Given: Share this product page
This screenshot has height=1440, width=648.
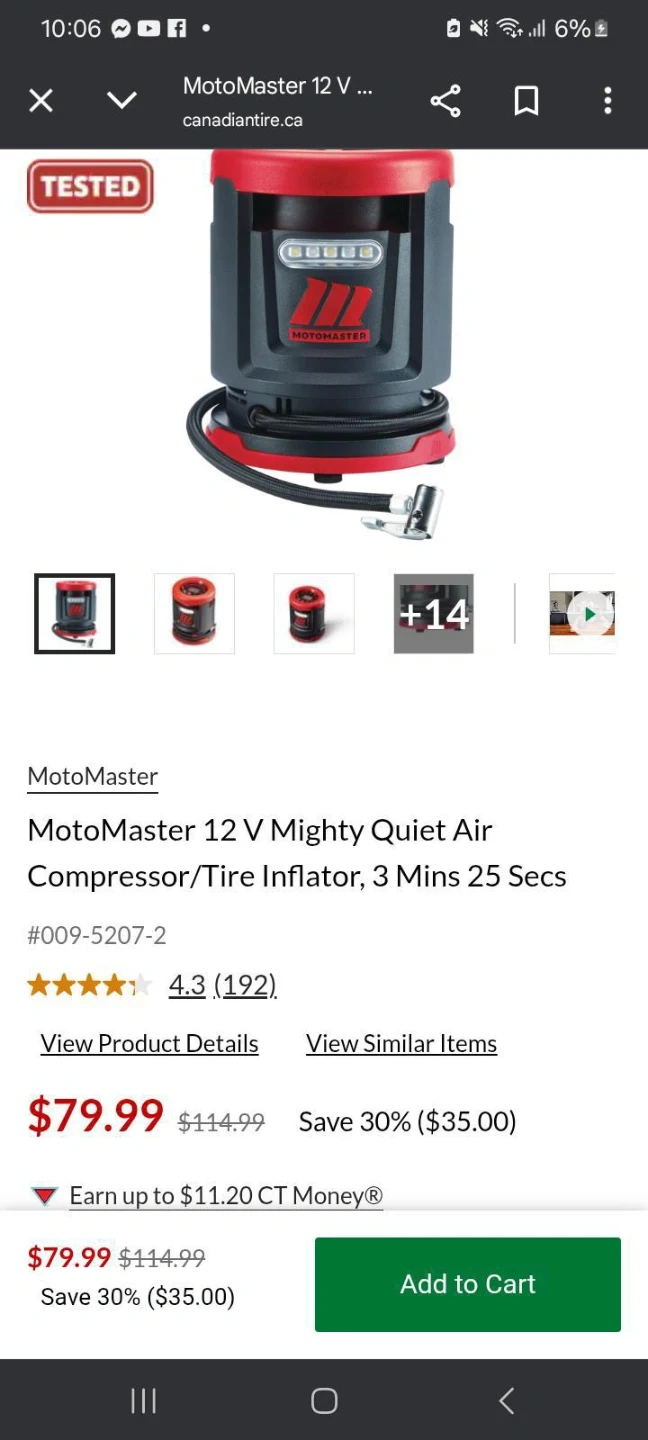Looking at the screenshot, I should point(445,101).
